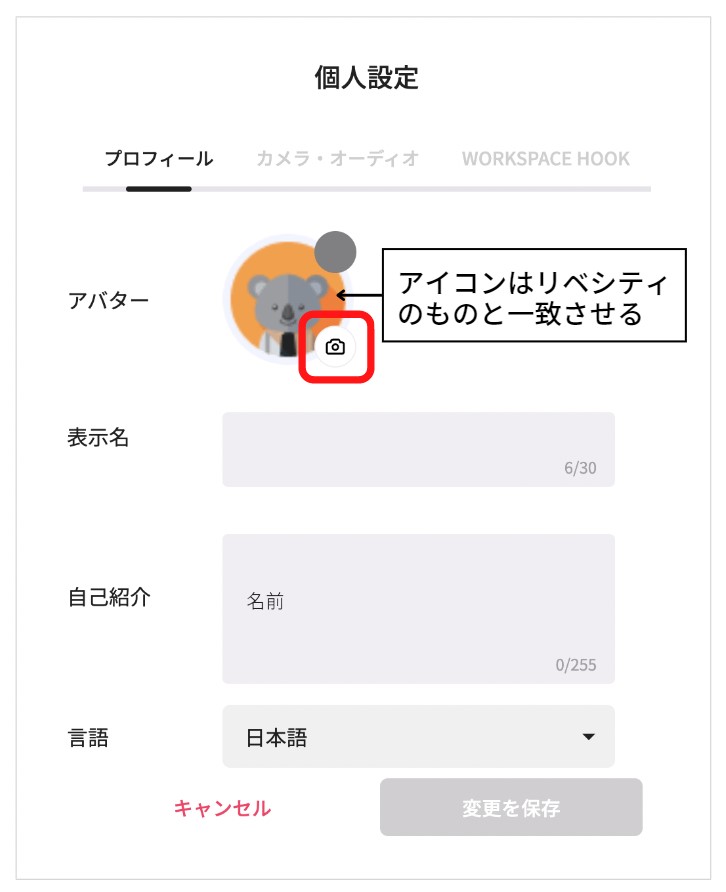Focus the 表示名 text field
This screenshot has height=892, width=726.
(x=418, y=449)
